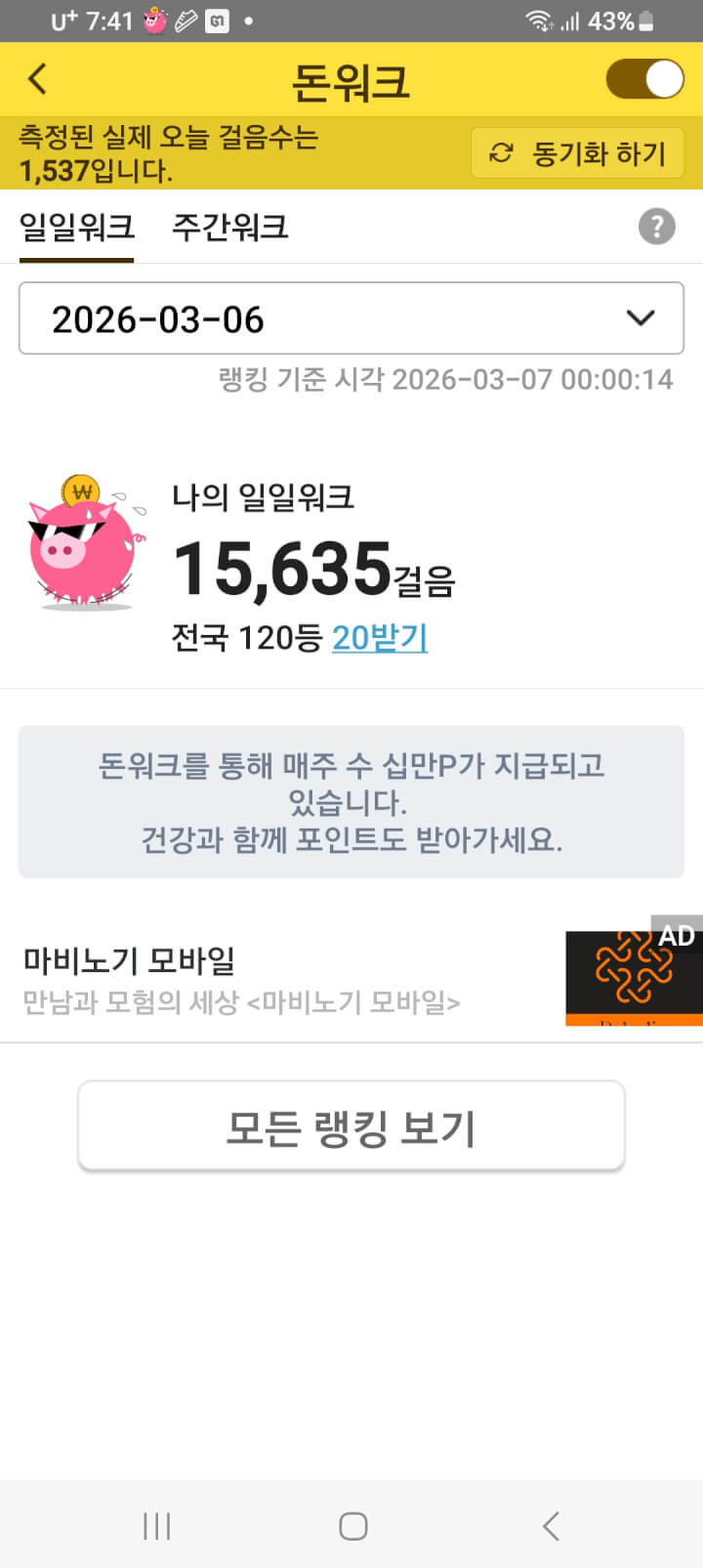
Task: Open the help question mark icon
Action: tap(656, 227)
